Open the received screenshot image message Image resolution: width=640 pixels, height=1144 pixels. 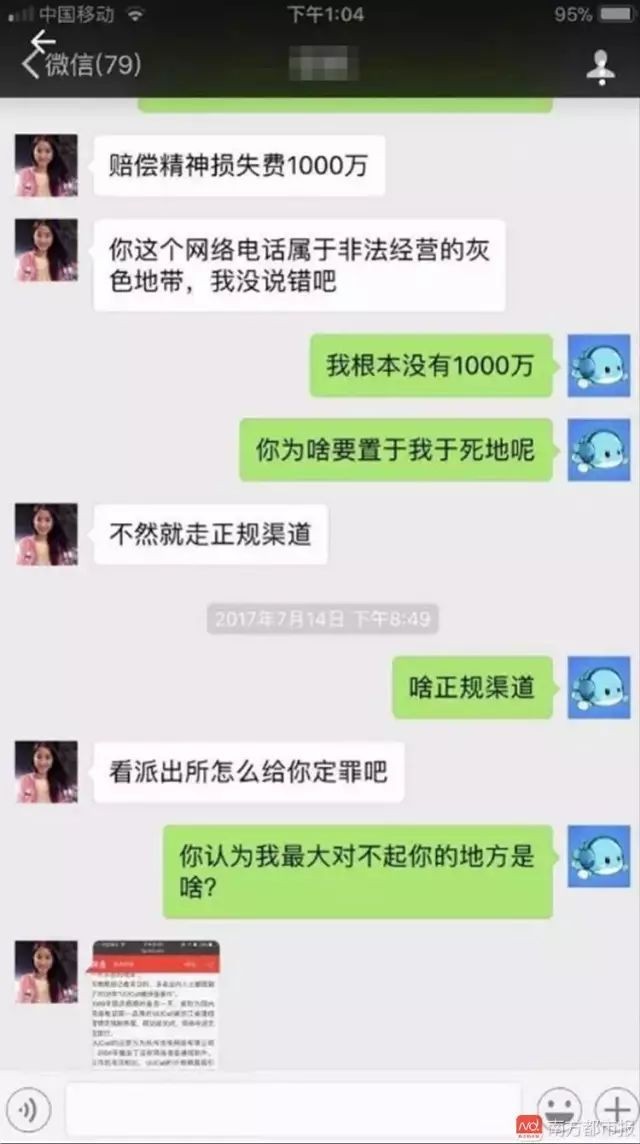pyautogui.click(x=155, y=1004)
